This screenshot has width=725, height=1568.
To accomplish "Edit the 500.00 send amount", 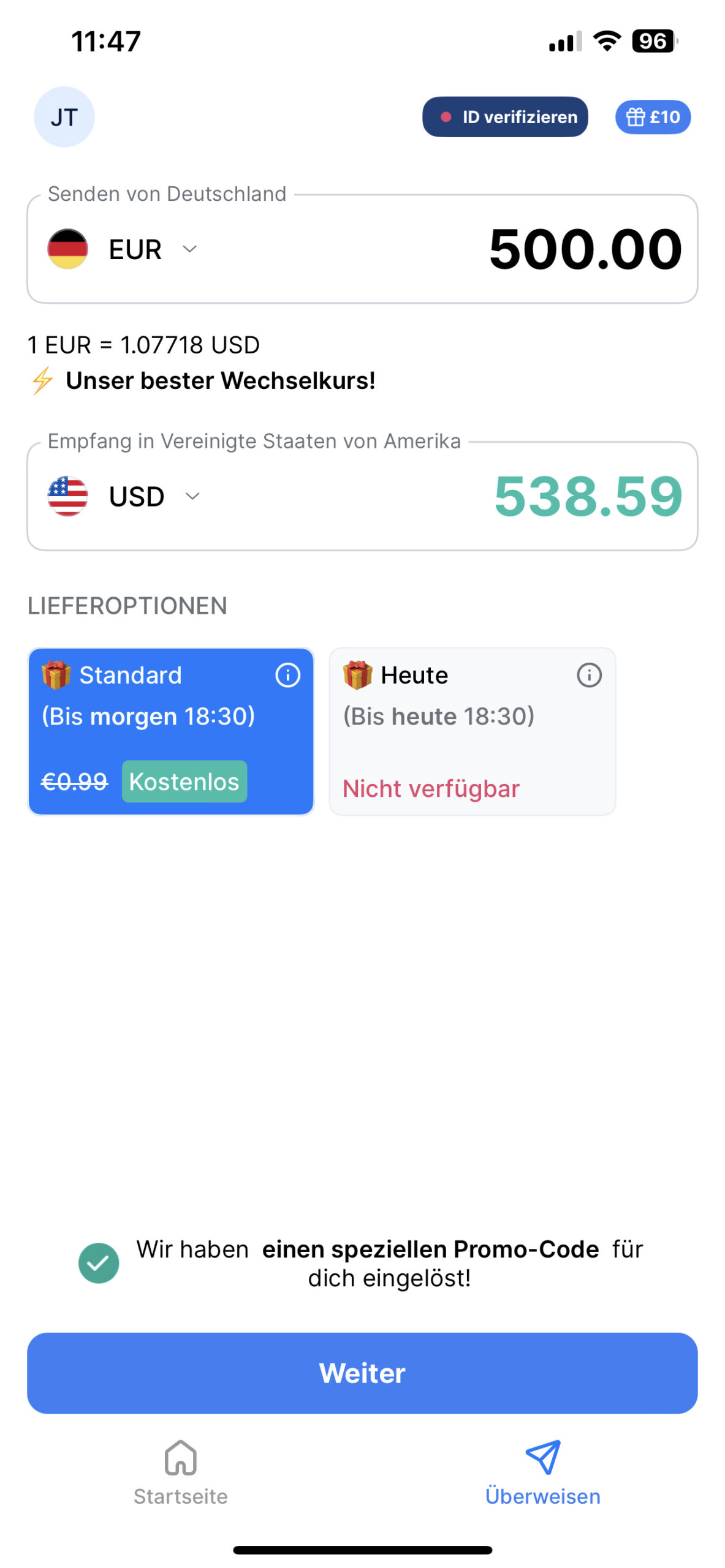I will (x=585, y=249).
